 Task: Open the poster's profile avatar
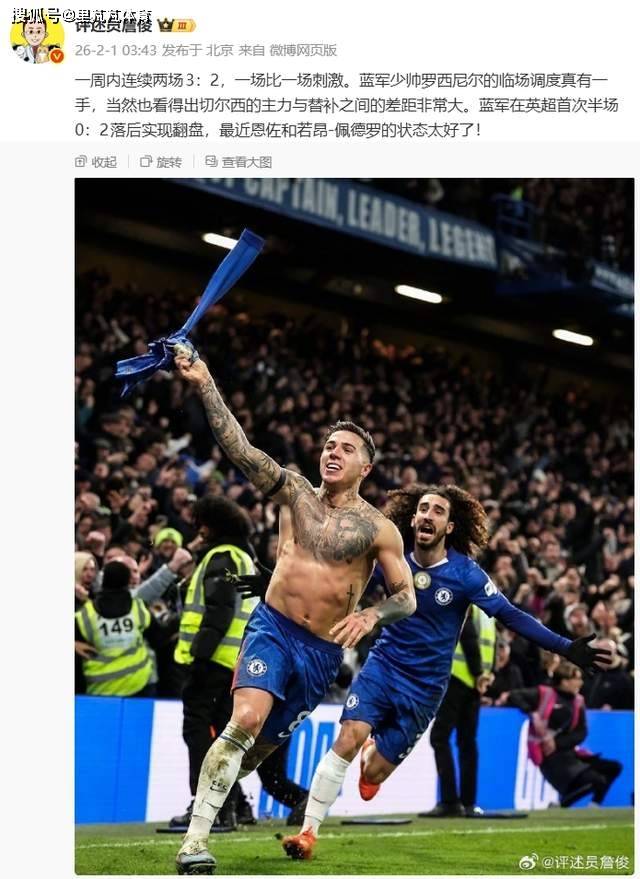click(35, 38)
